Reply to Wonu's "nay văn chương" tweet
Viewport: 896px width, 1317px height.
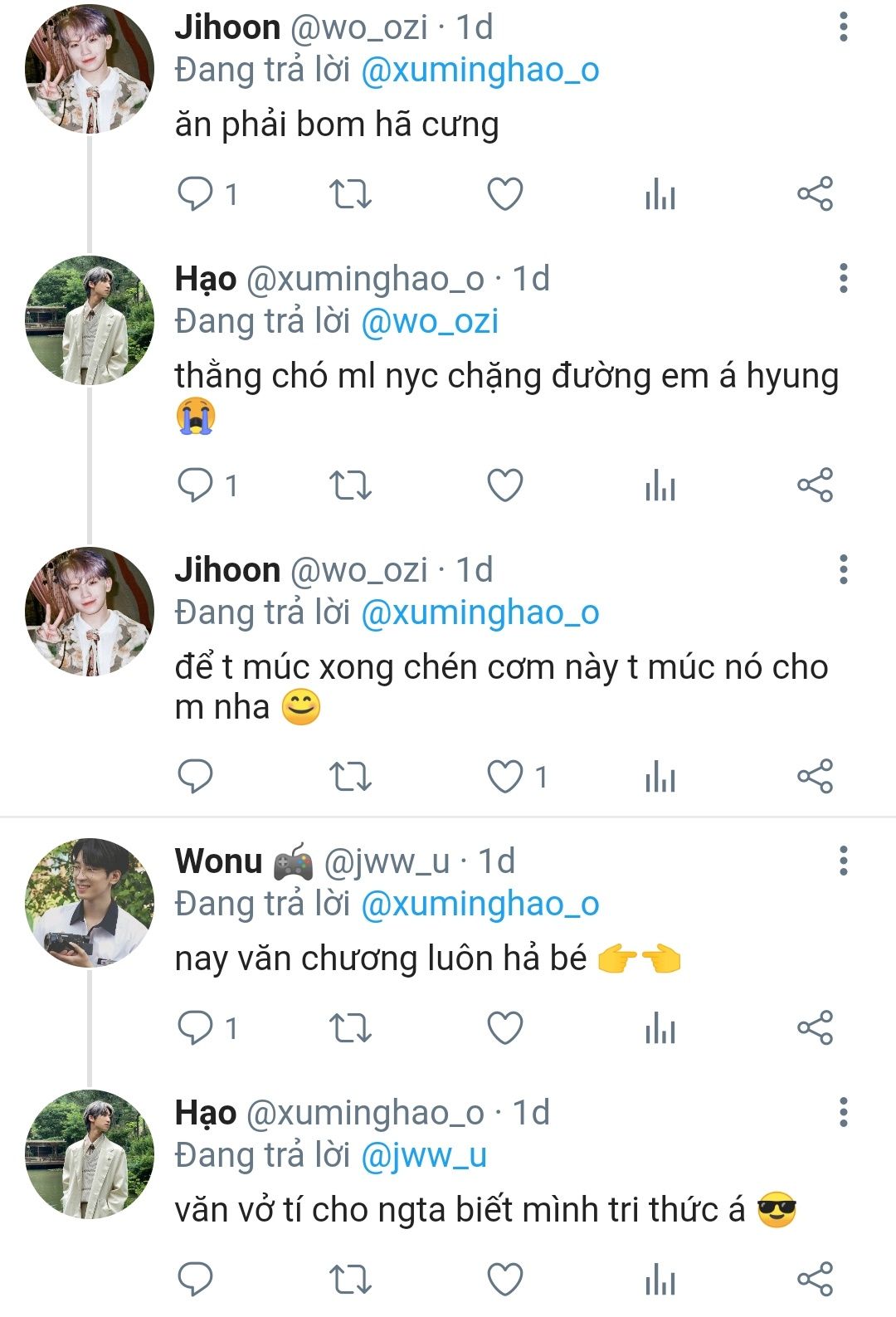pos(196,1028)
